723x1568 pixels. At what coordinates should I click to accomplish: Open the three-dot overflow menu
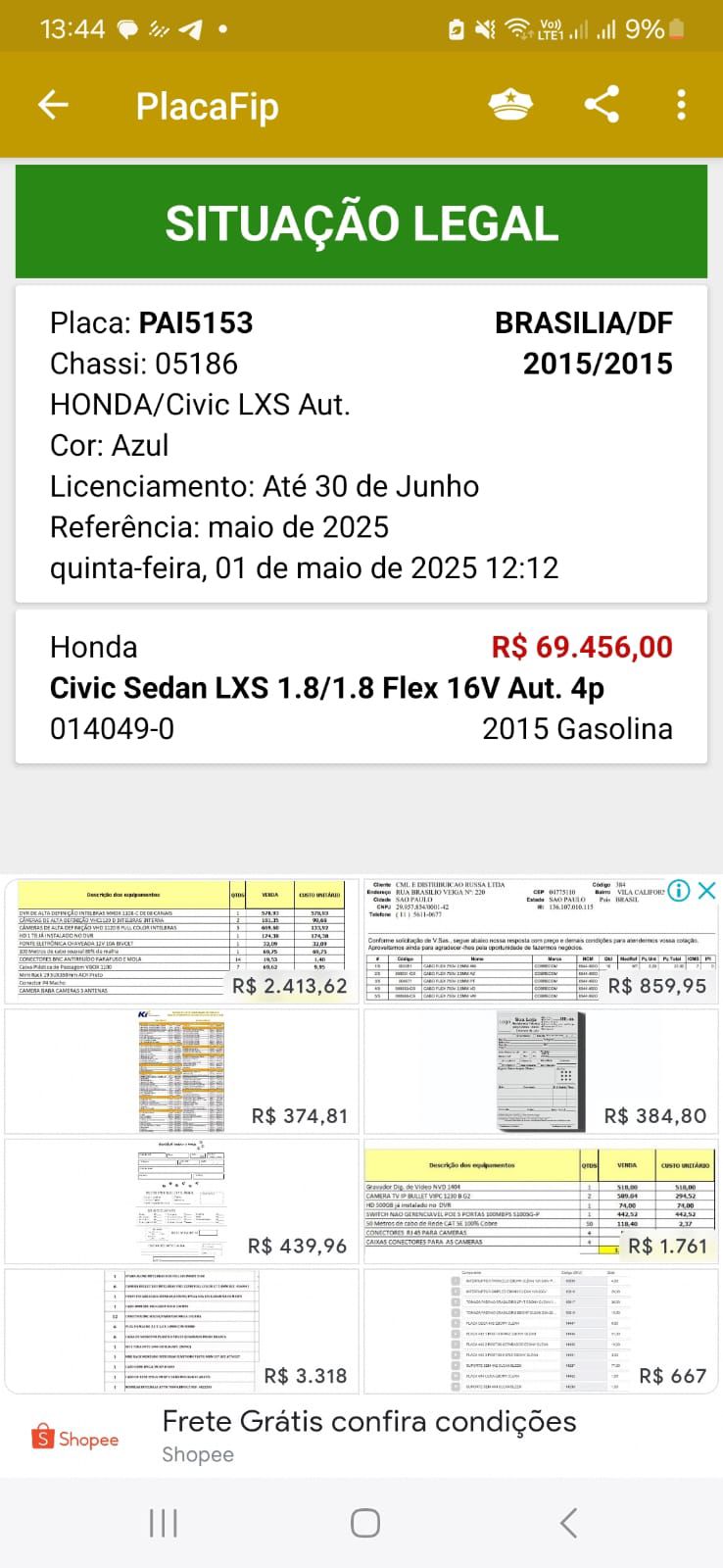[680, 104]
